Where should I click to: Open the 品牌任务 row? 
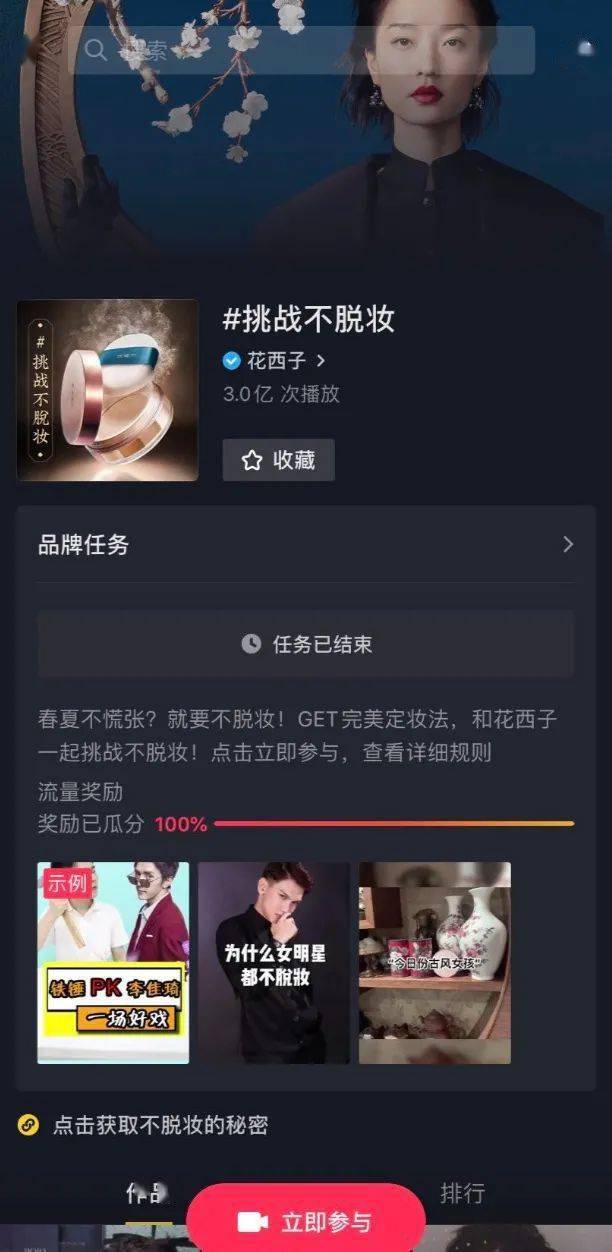tap(305, 545)
